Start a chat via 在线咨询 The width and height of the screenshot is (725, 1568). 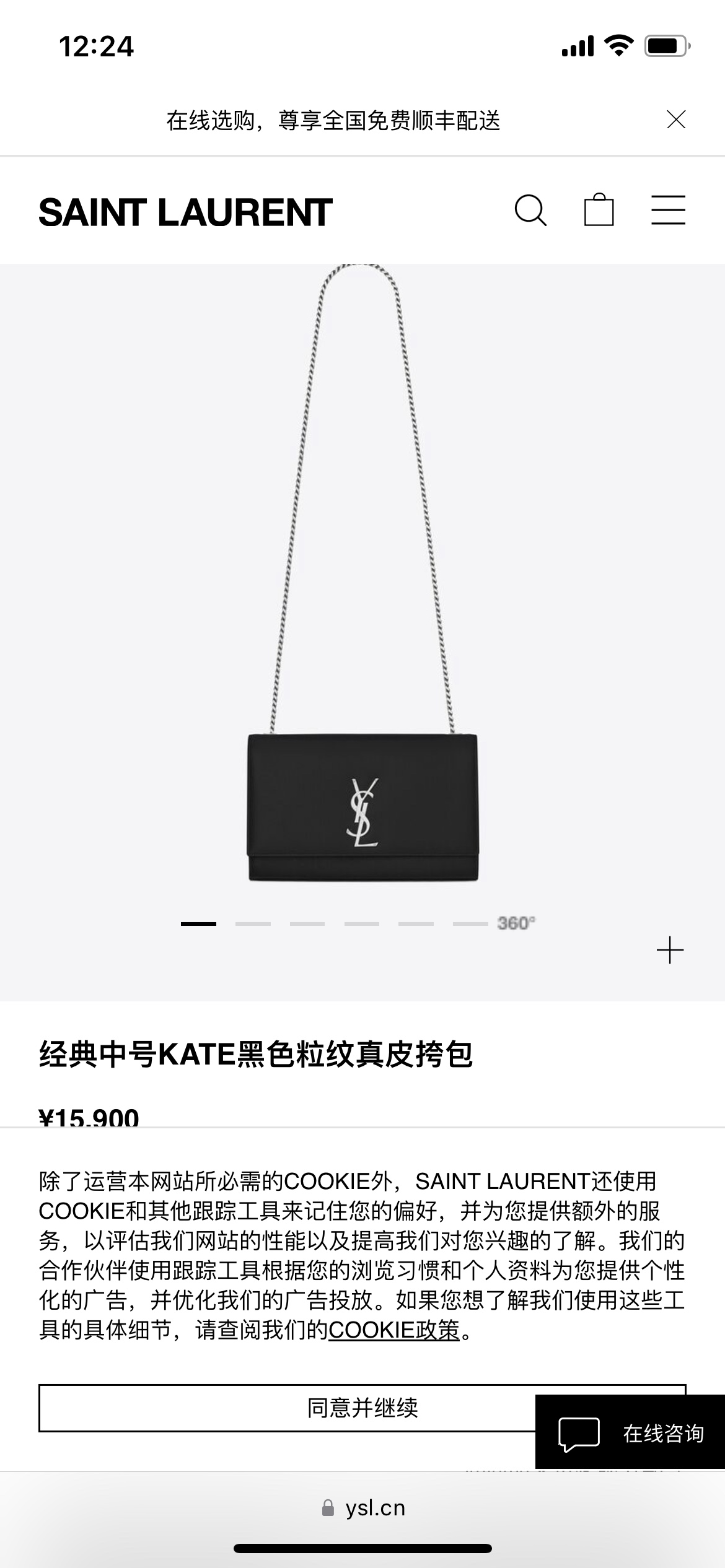pyautogui.click(x=631, y=1434)
